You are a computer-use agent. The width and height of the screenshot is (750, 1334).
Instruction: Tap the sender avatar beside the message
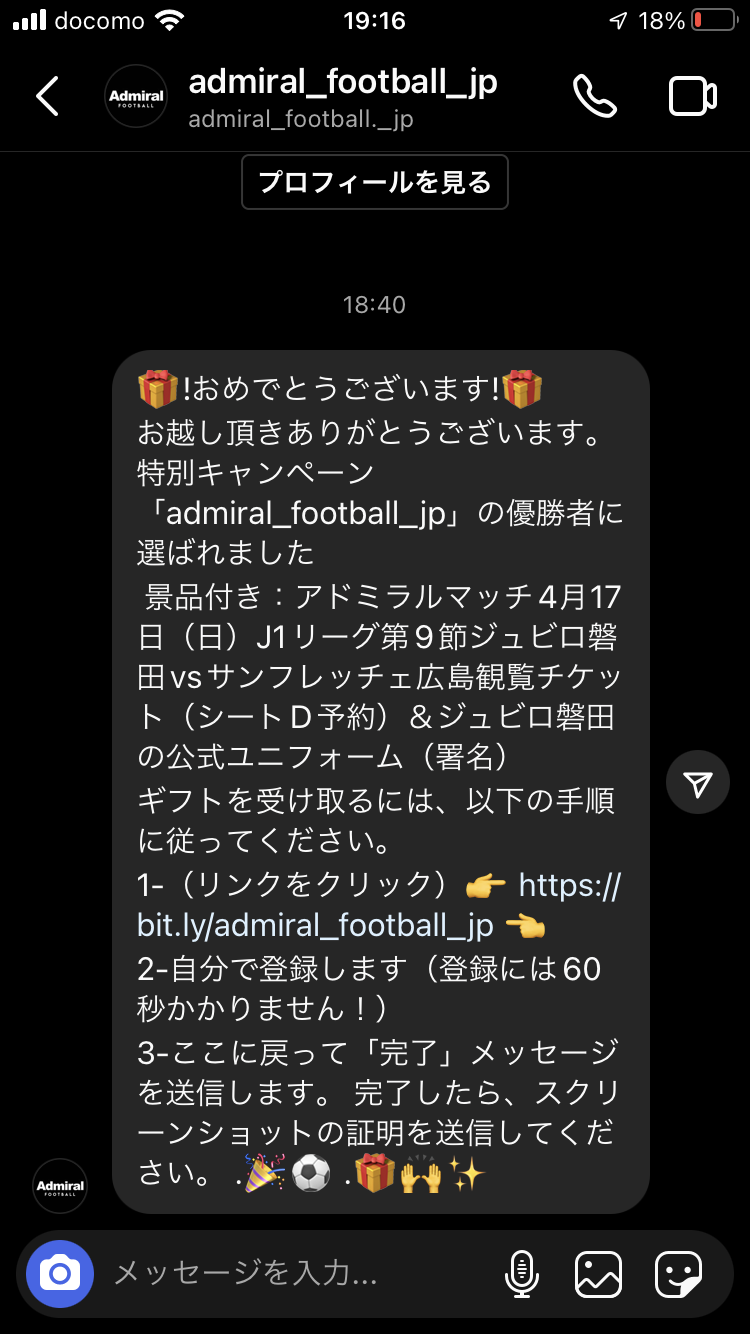tap(60, 1186)
